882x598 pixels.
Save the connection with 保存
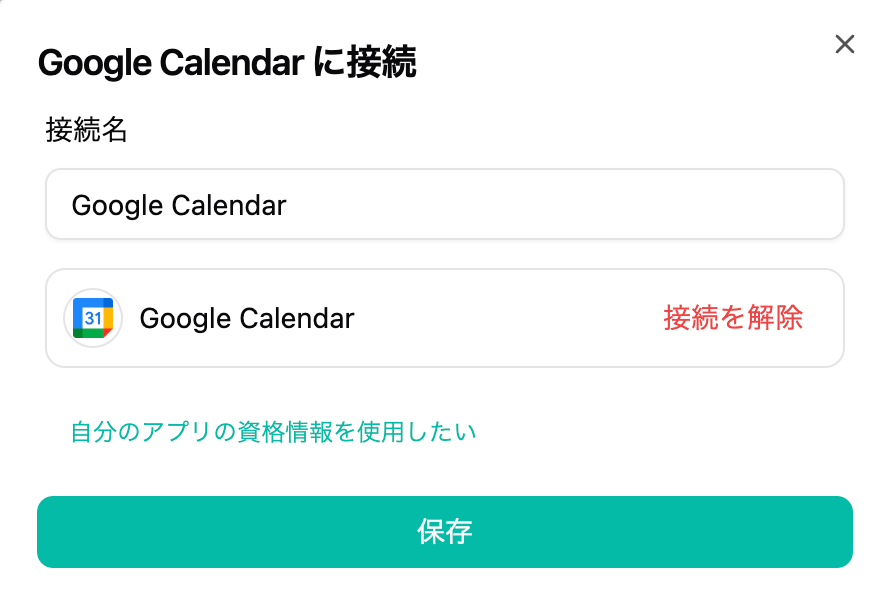444,532
